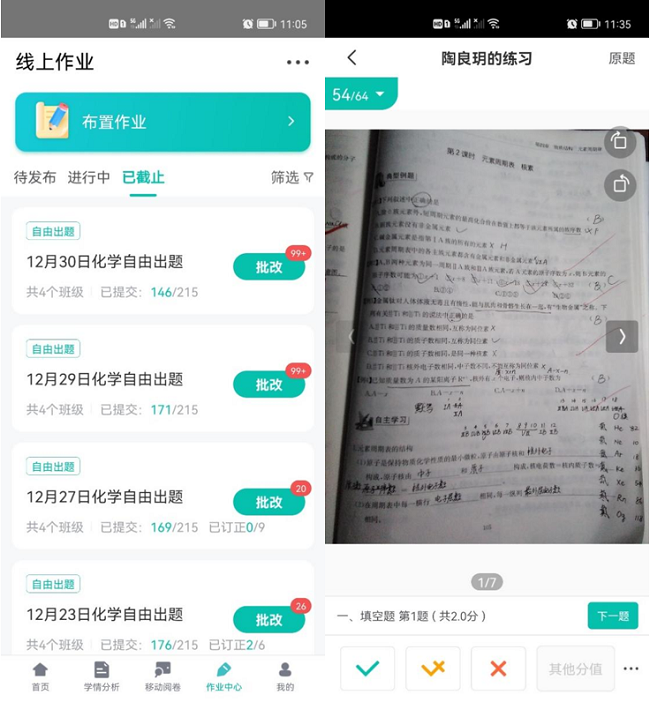Tap 批改 for 12月23日化学自由出题
The image size is (650, 702).
point(268,620)
